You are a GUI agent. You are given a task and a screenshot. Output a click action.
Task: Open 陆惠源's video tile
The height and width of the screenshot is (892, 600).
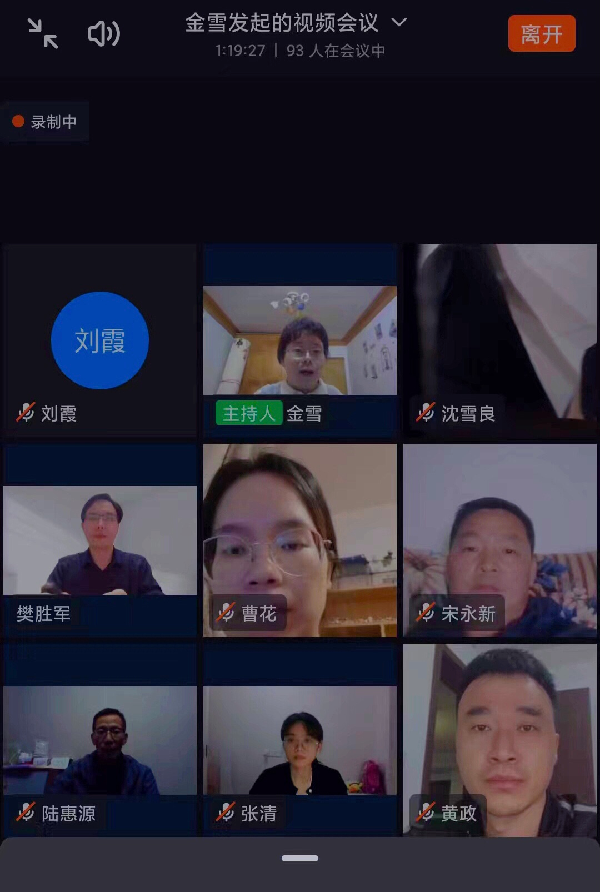click(100, 740)
